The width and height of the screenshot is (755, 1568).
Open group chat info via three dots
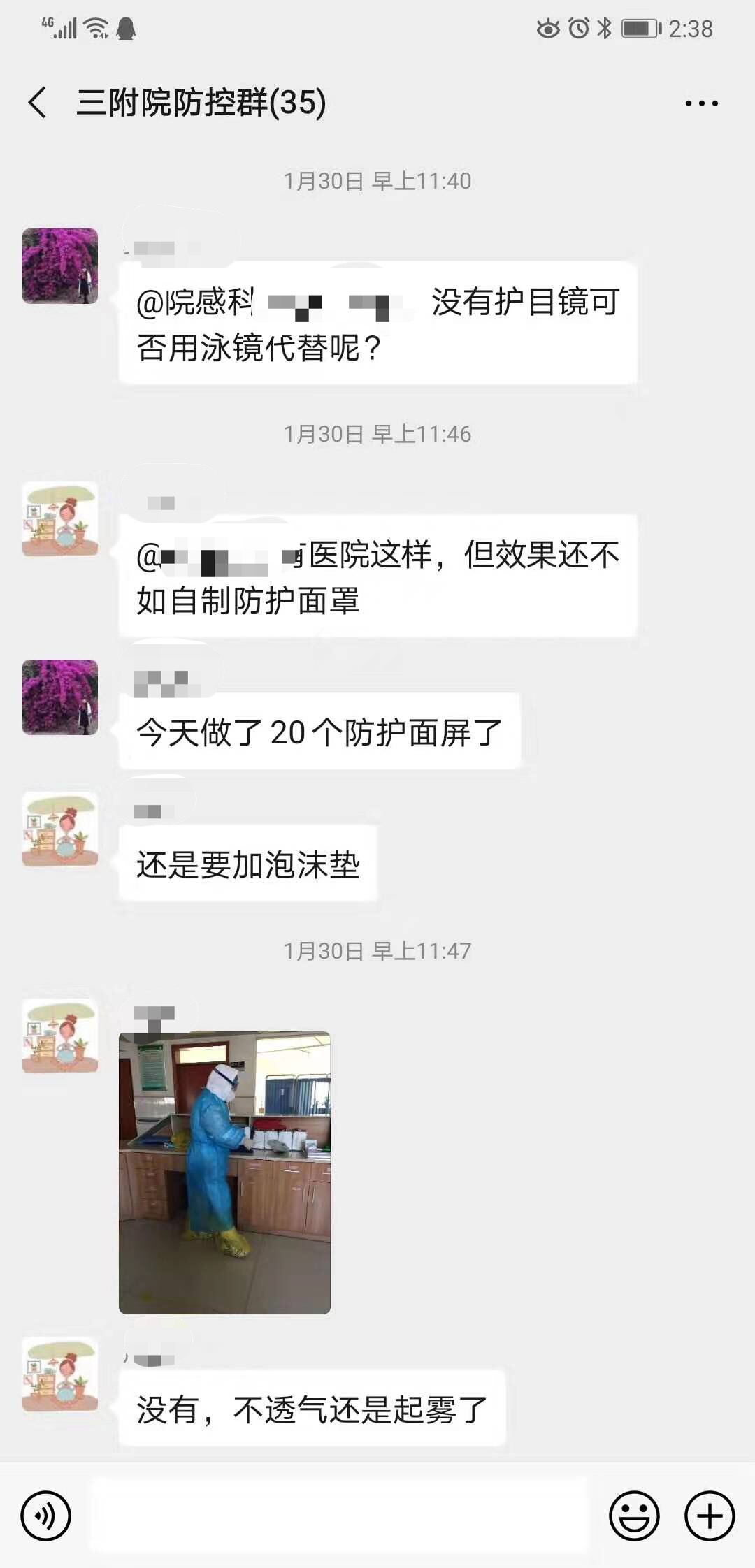tap(700, 103)
